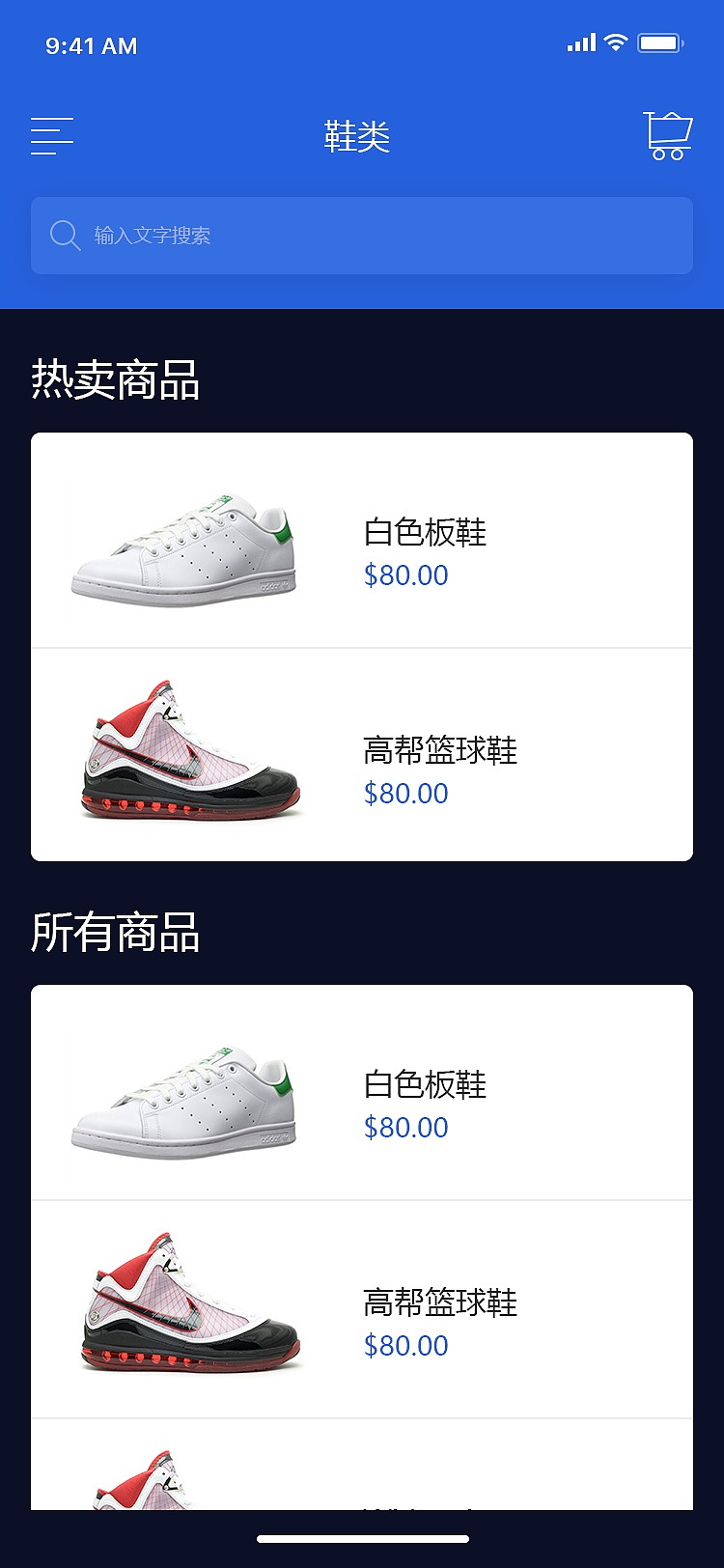Viewport: 724px width, 1568px height.
Task: Tap the 输入文字搜索 search field
Action: [x=362, y=236]
